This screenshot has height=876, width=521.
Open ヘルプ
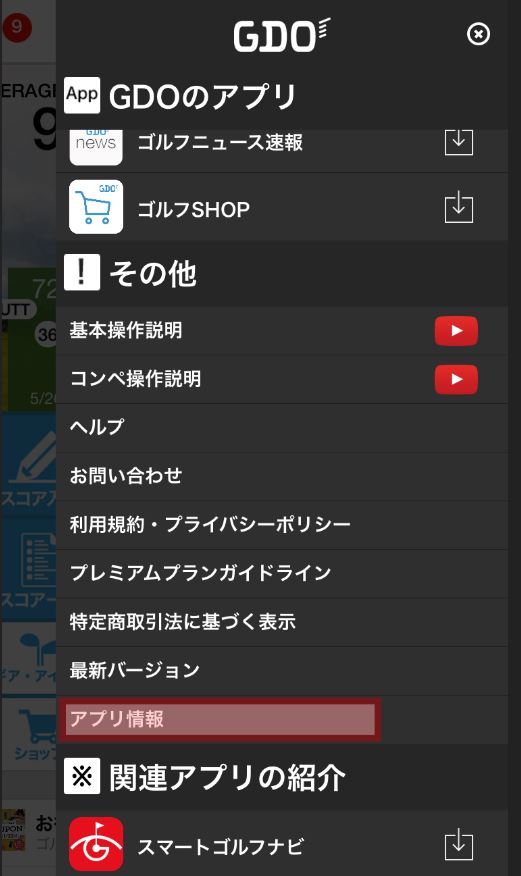(x=282, y=428)
